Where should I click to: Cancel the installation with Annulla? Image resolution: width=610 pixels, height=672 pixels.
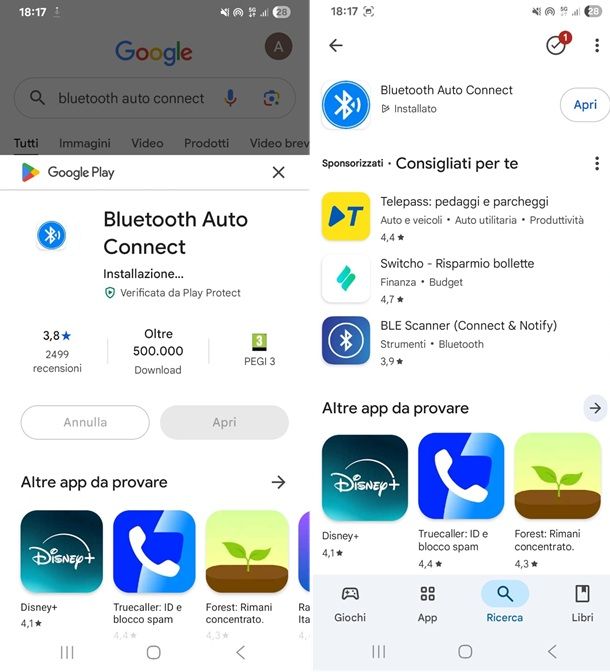pyautogui.click(x=85, y=422)
